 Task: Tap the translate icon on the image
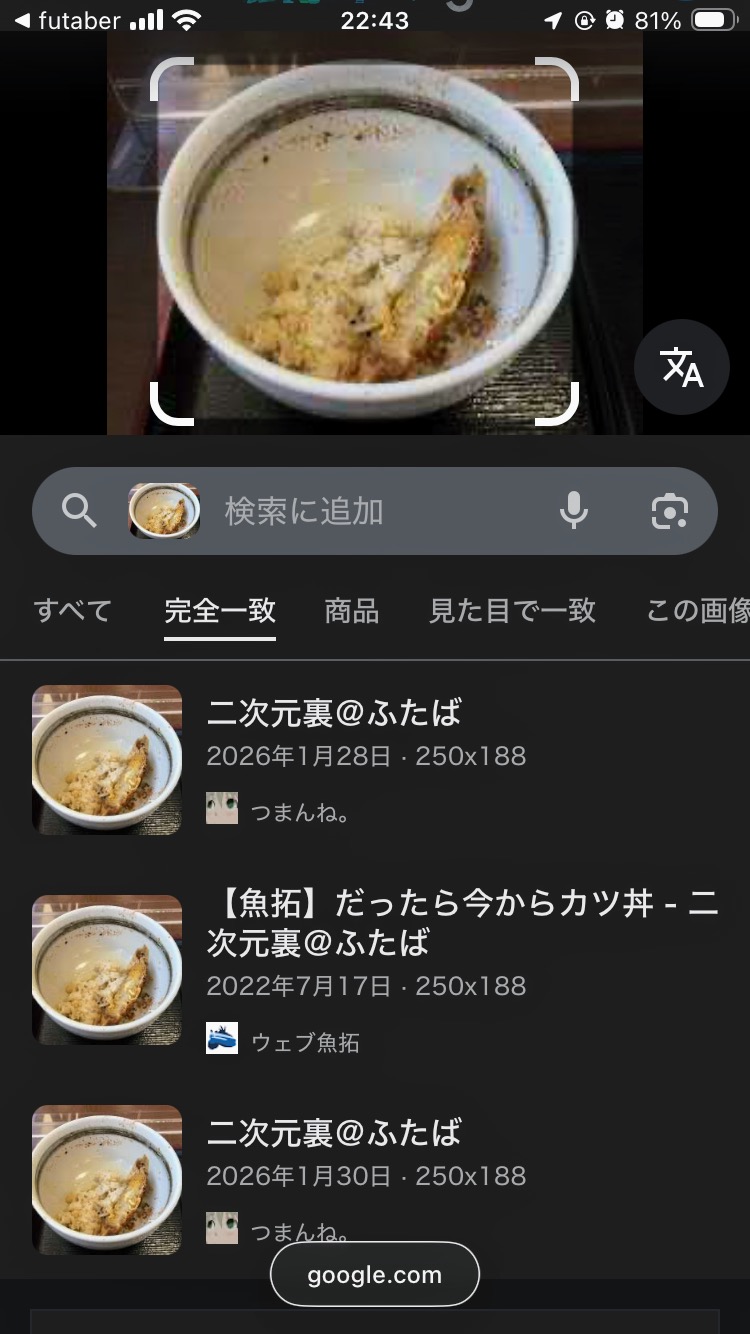point(682,368)
